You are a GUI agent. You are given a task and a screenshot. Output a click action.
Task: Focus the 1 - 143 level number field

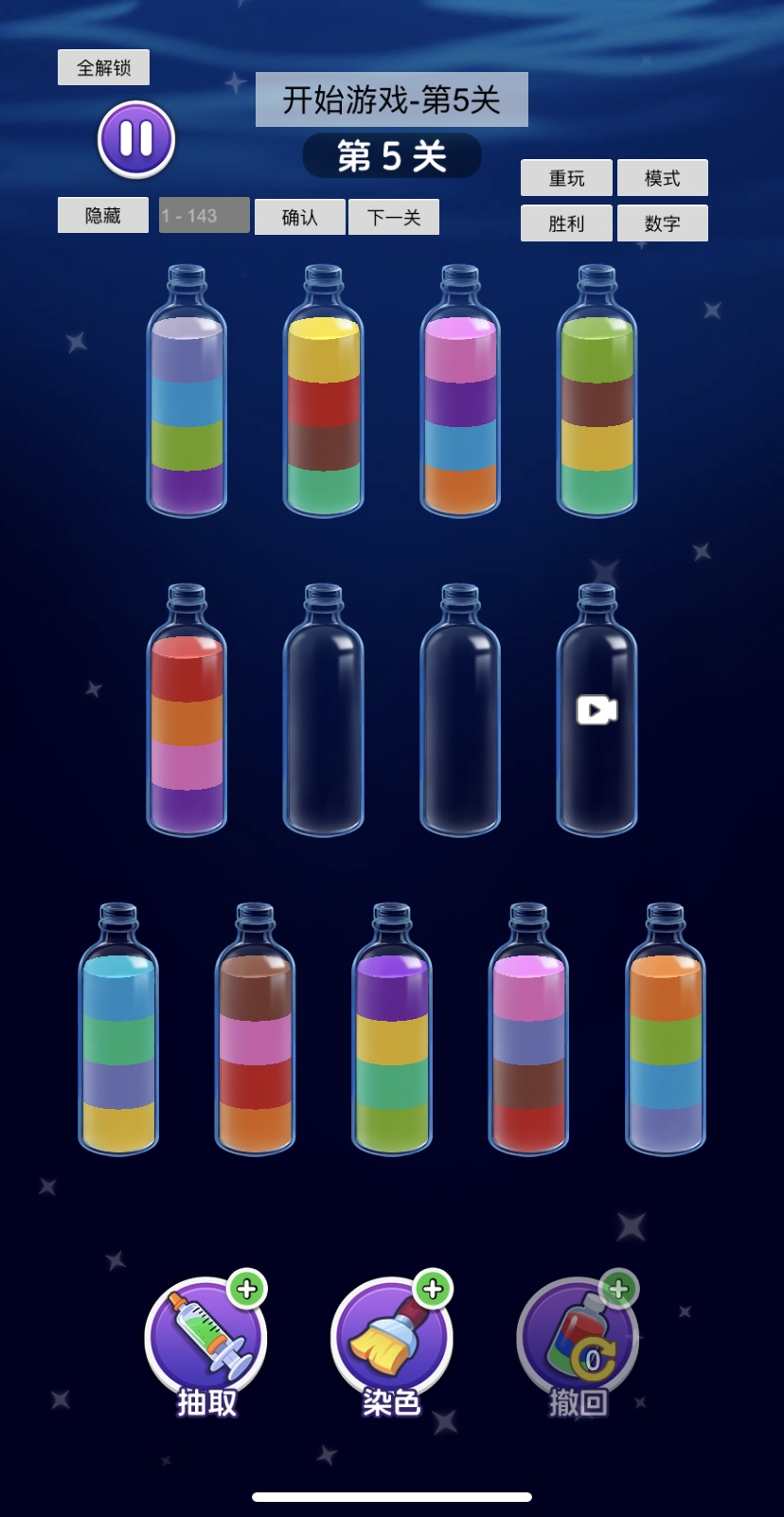click(x=204, y=216)
